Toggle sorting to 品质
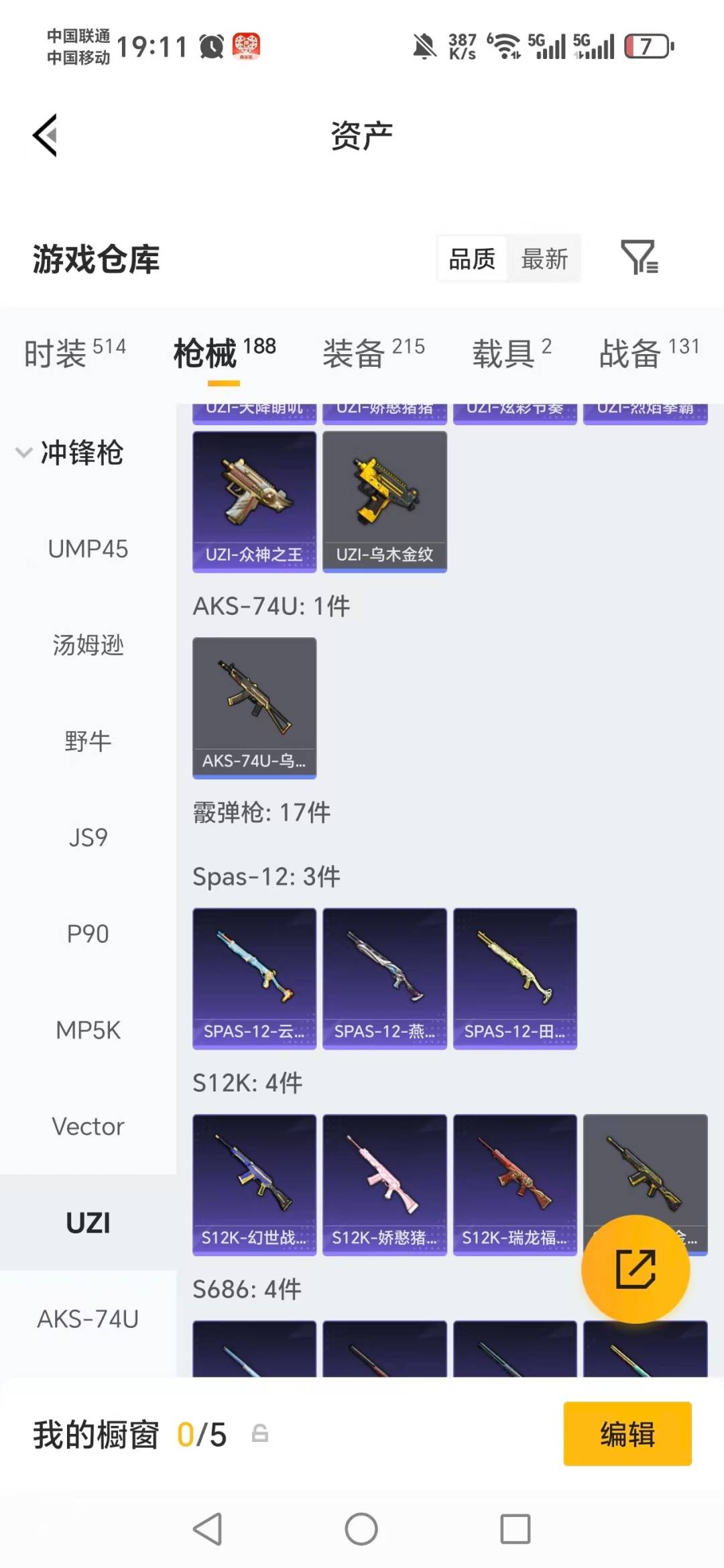Image resolution: width=724 pixels, height=1568 pixels. [473, 258]
